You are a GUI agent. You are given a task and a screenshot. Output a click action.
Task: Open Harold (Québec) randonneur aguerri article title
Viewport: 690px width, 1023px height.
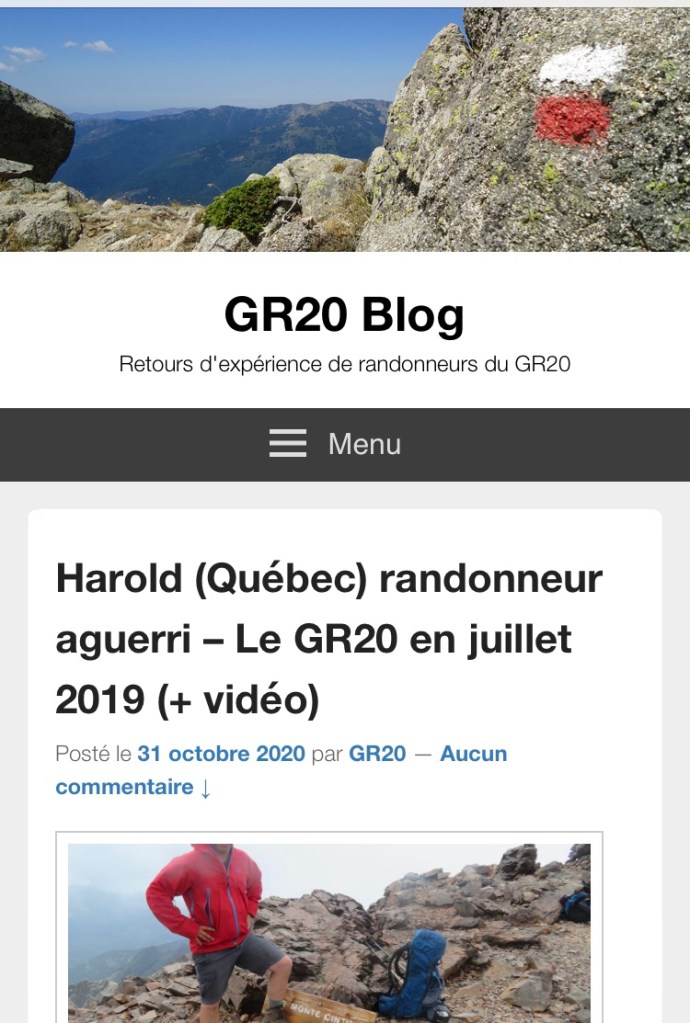coord(329,639)
